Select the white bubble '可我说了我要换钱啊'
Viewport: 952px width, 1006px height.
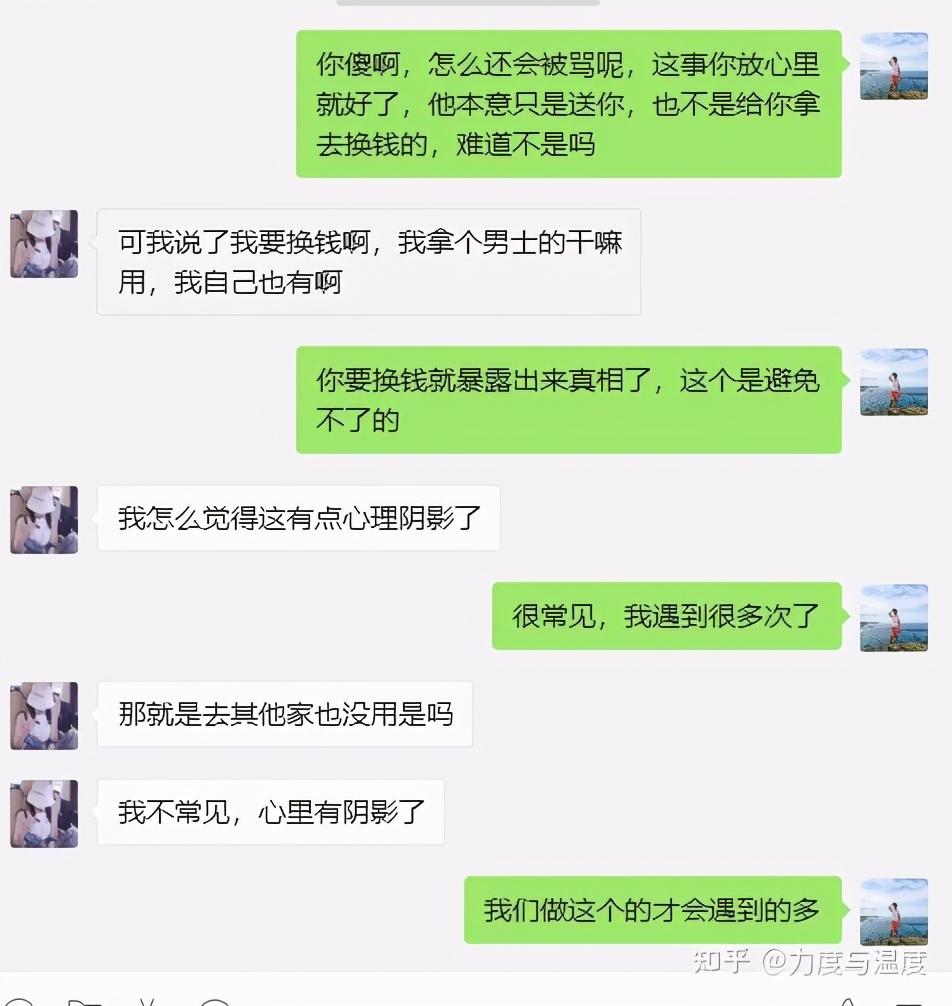368,262
